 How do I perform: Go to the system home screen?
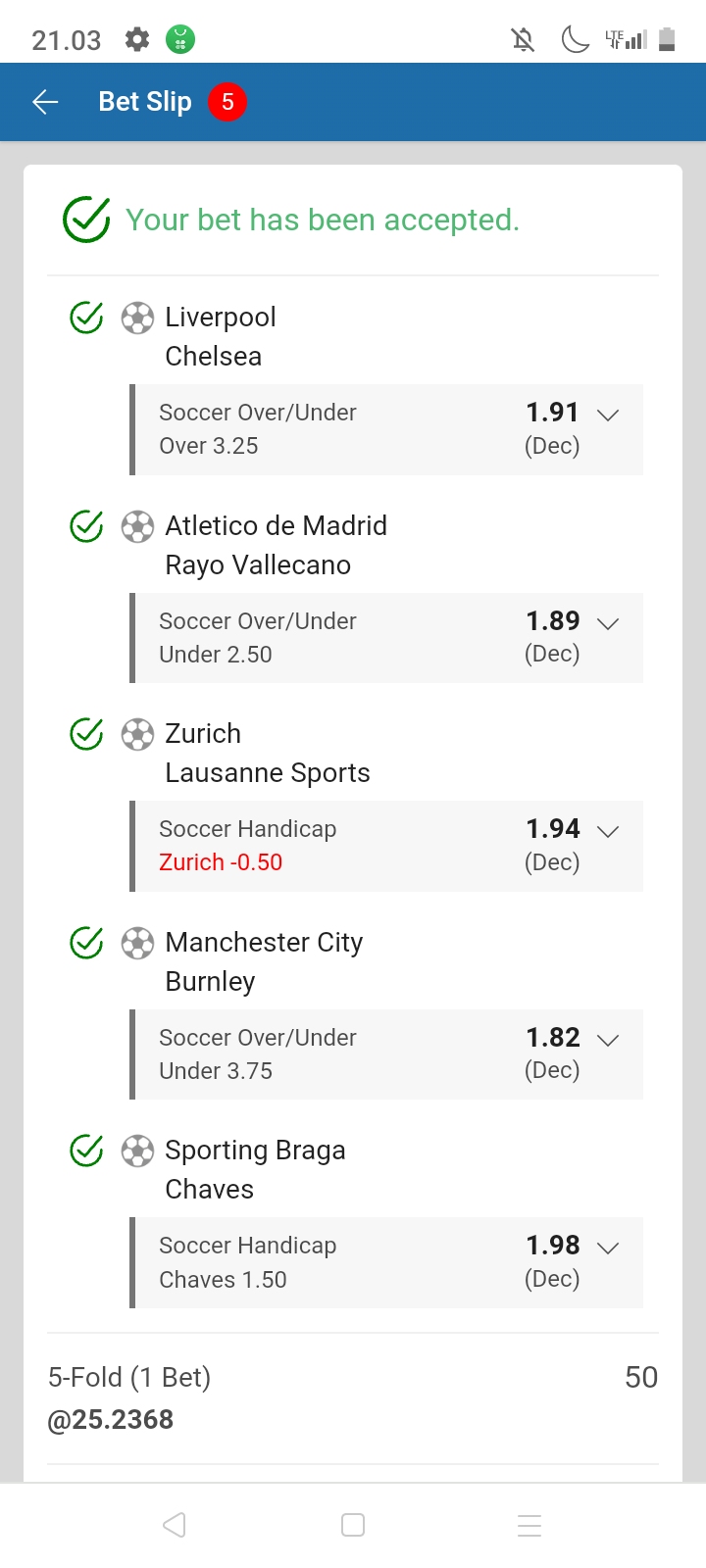pos(353,1525)
